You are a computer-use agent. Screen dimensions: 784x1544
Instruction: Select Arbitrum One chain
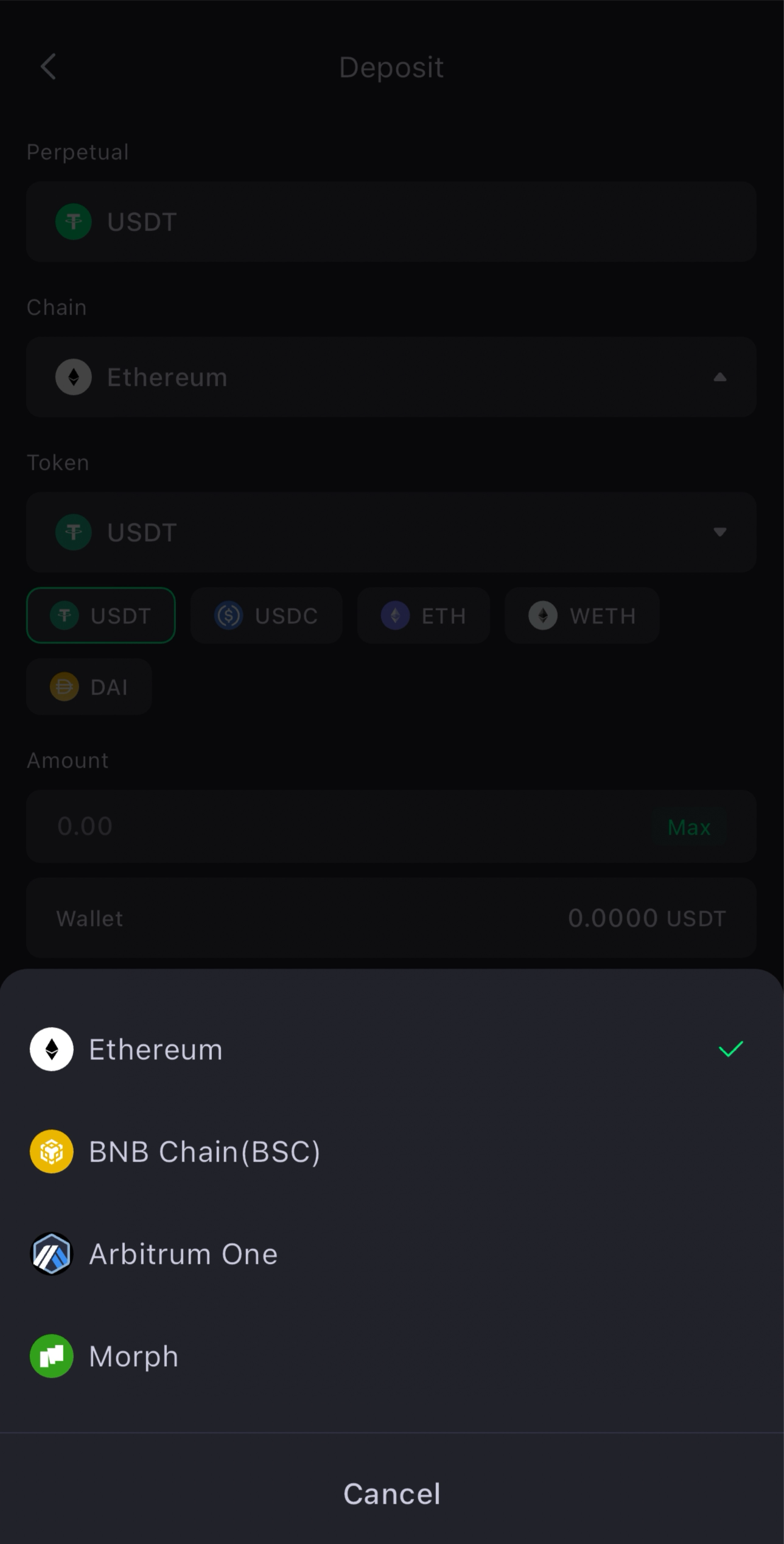[x=183, y=1254]
